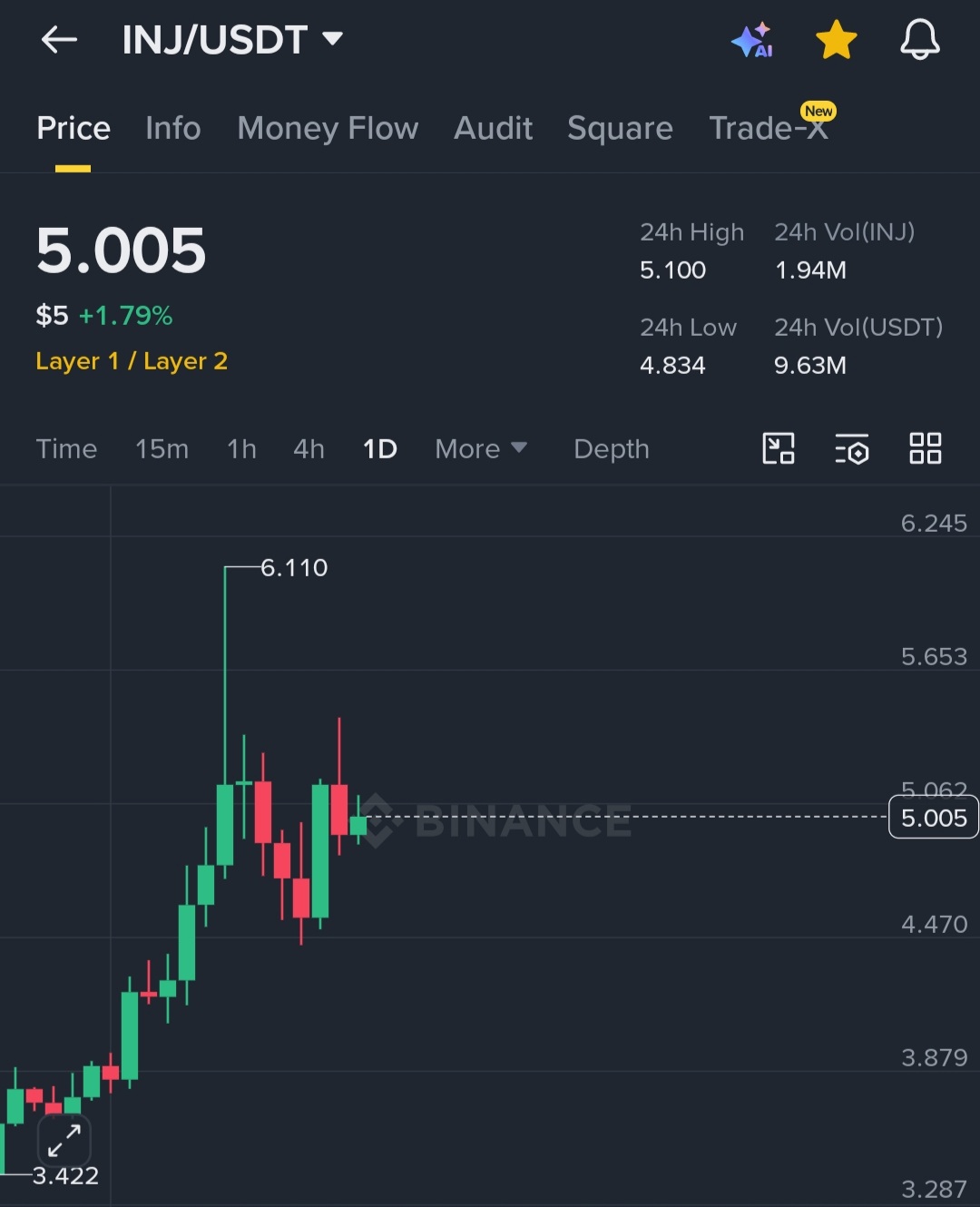
Task: Expand chart to full screen
Action: [64, 1140]
